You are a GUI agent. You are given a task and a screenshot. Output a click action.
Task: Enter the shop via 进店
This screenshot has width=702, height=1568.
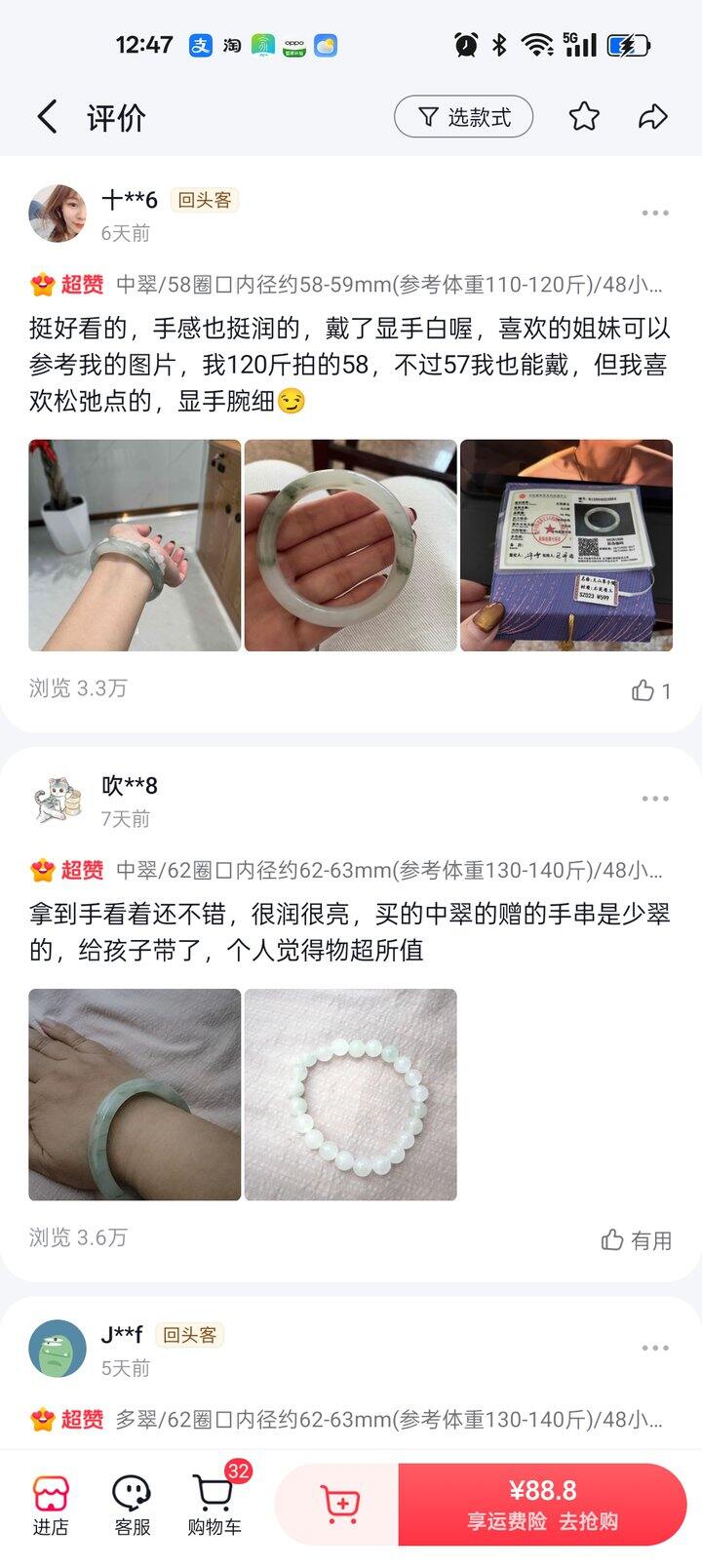51,1505
